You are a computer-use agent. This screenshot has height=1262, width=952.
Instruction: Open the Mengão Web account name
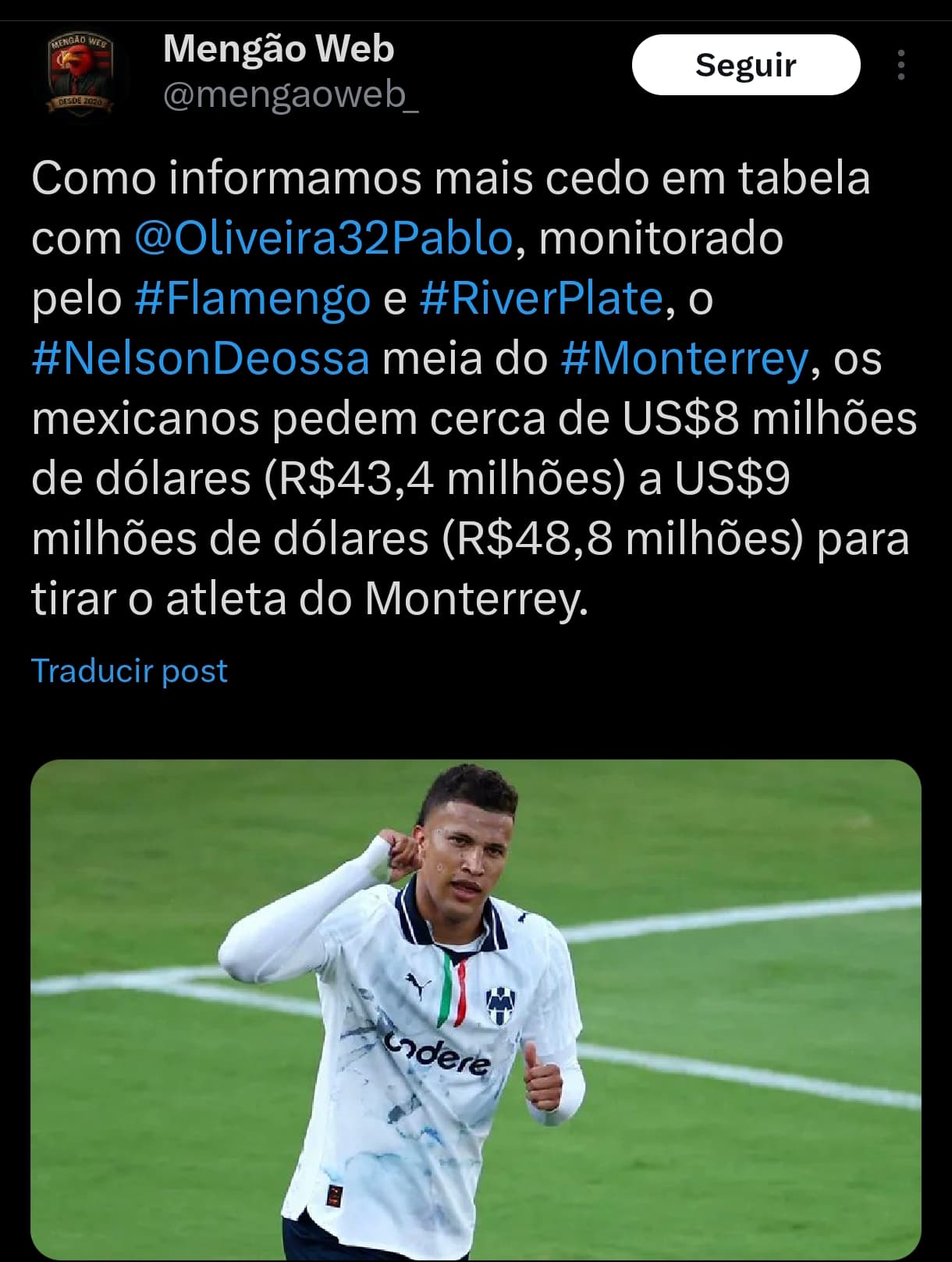[279, 48]
